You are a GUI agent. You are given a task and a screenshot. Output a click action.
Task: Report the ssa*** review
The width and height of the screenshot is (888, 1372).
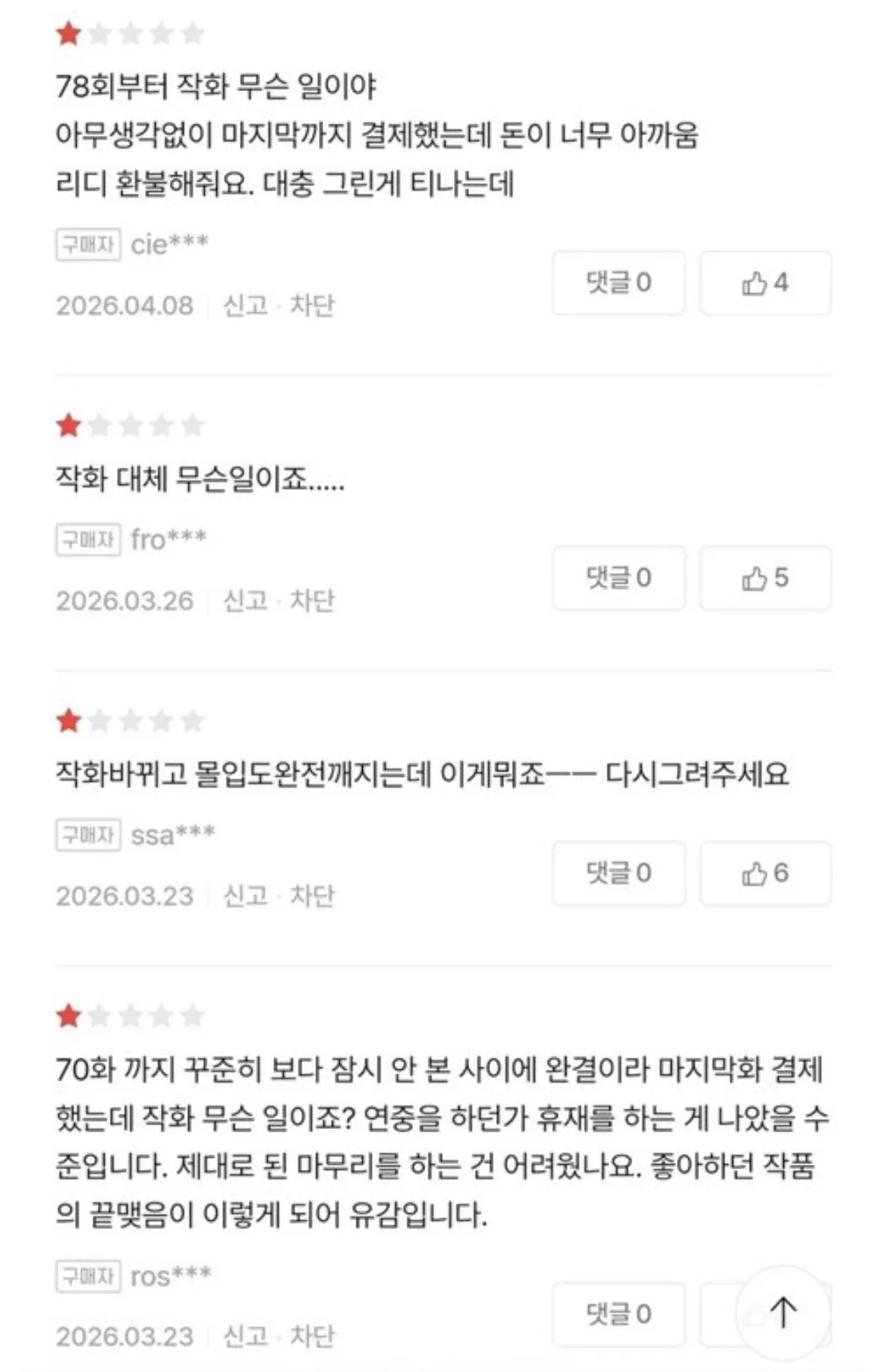245,896
